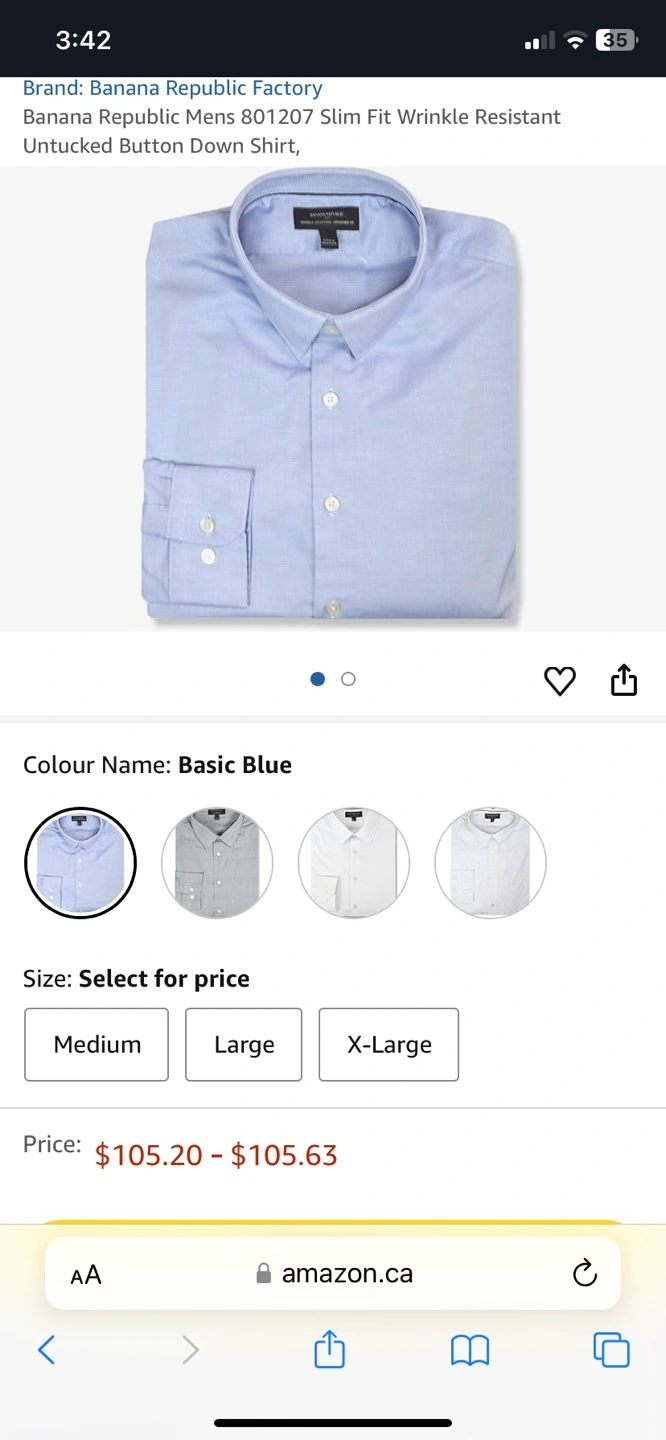
Task: Open the AA reader settings menu
Action: point(86,1274)
